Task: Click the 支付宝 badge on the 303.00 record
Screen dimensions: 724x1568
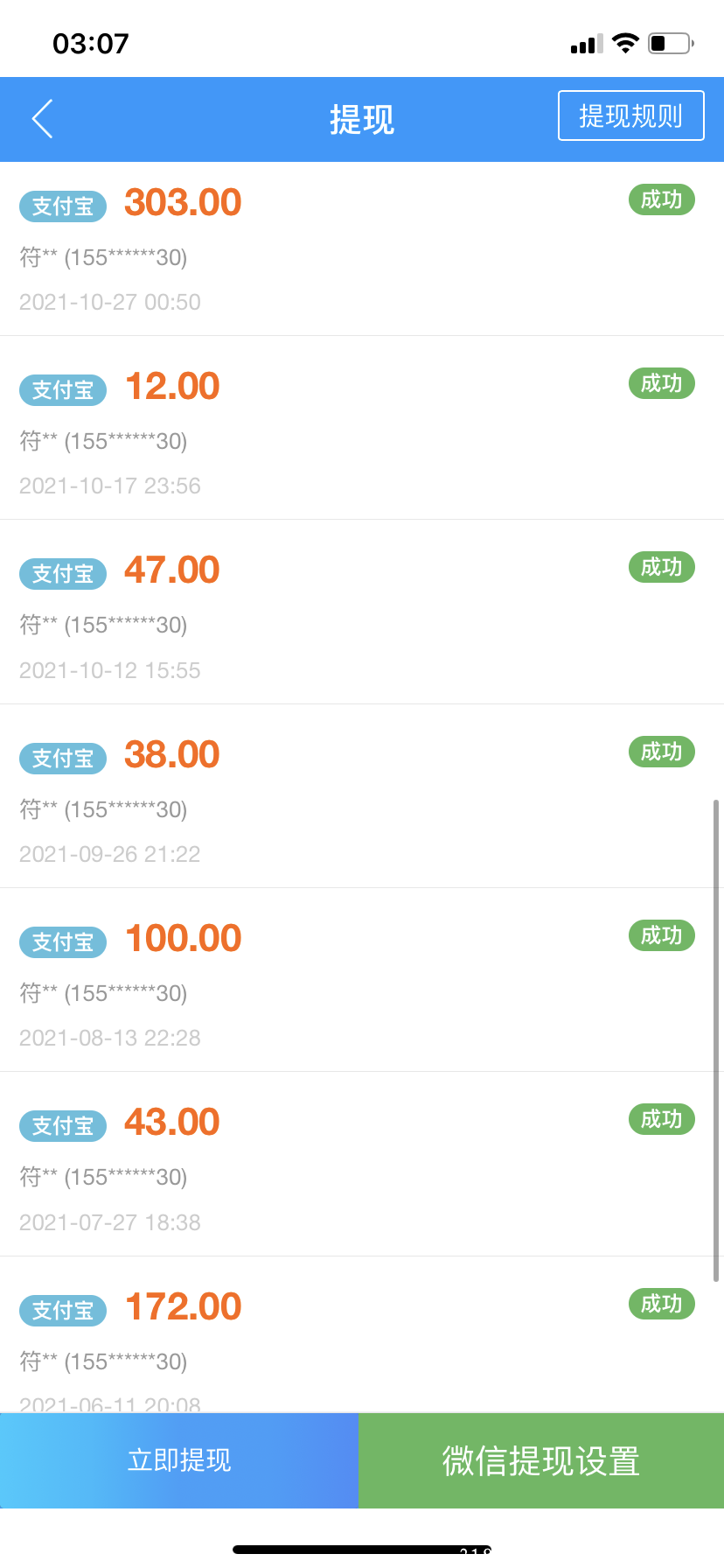Action: pyautogui.click(x=62, y=206)
